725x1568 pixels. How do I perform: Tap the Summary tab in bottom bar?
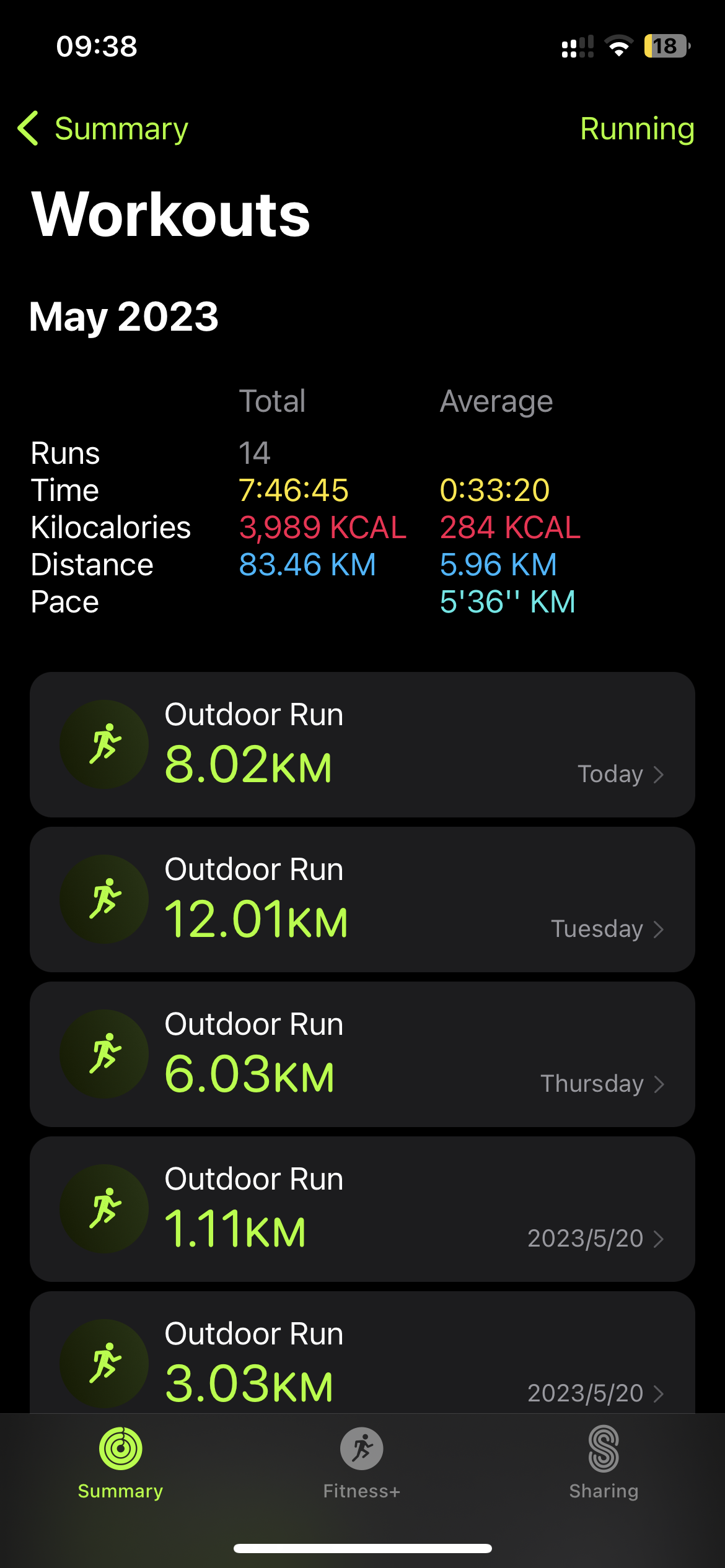coord(120,1464)
